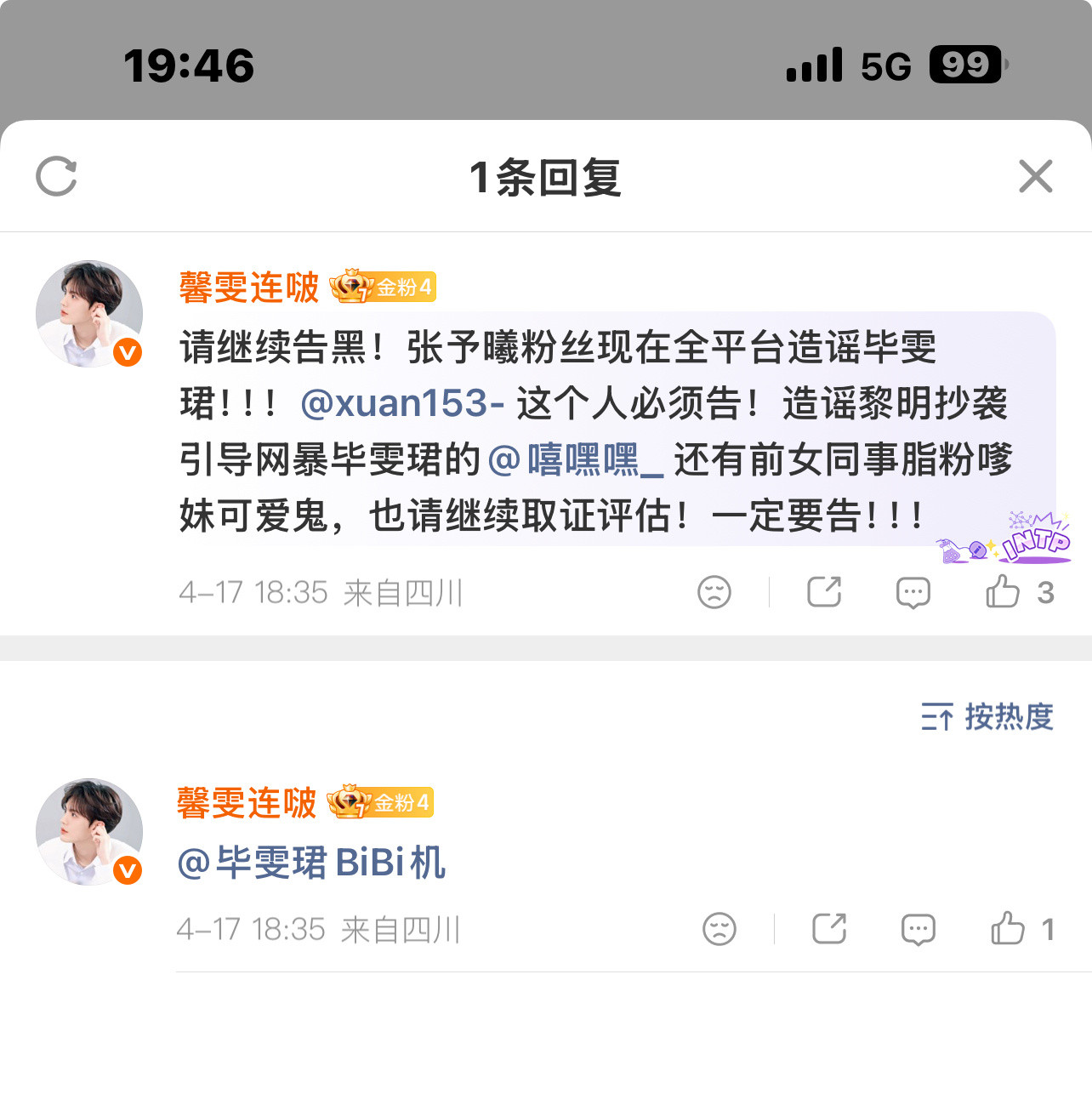Refresh the replies list
This screenshot has height=1094, width=1092.
56,176
